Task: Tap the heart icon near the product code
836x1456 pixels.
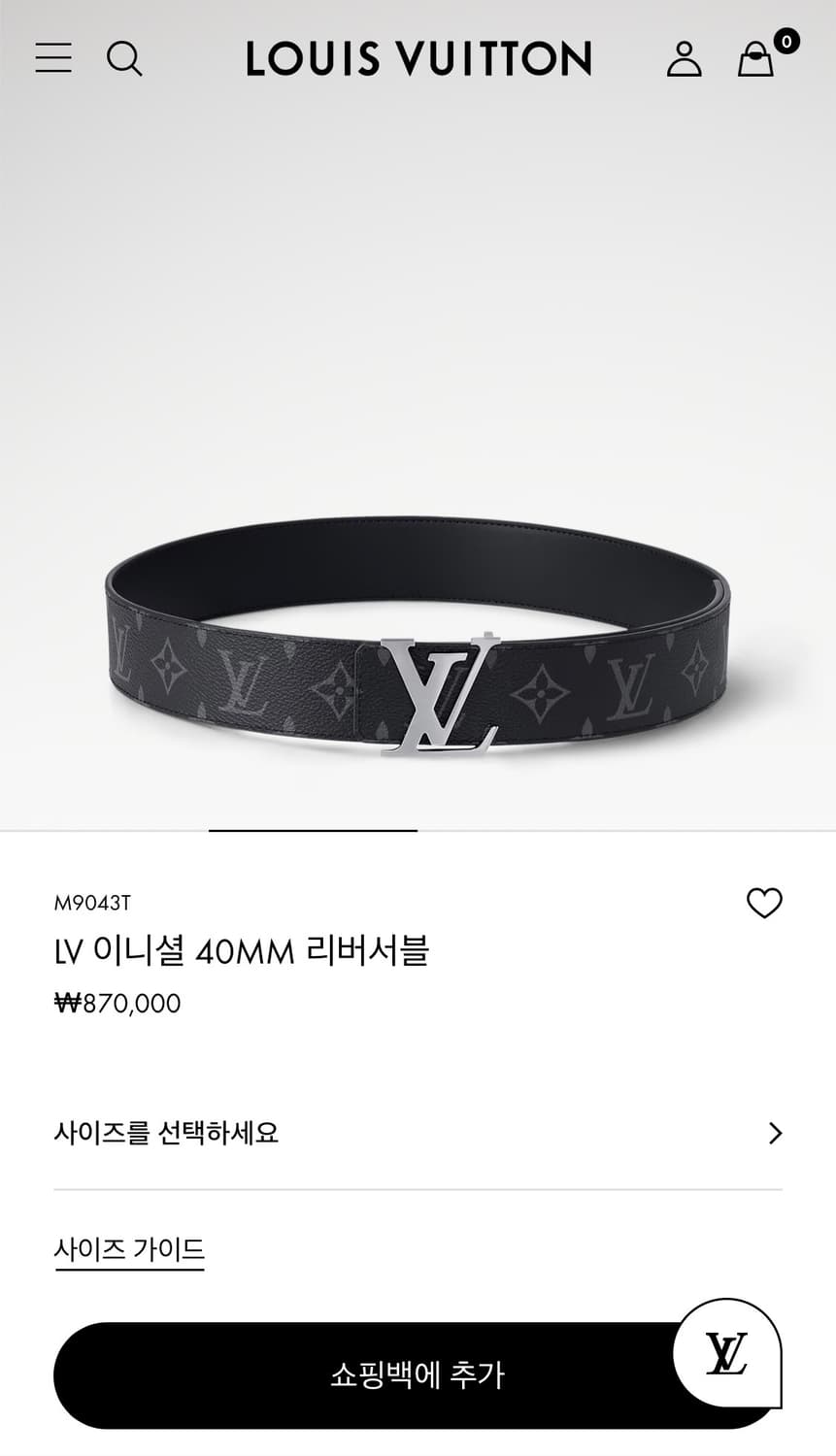Action: (765, 902)
